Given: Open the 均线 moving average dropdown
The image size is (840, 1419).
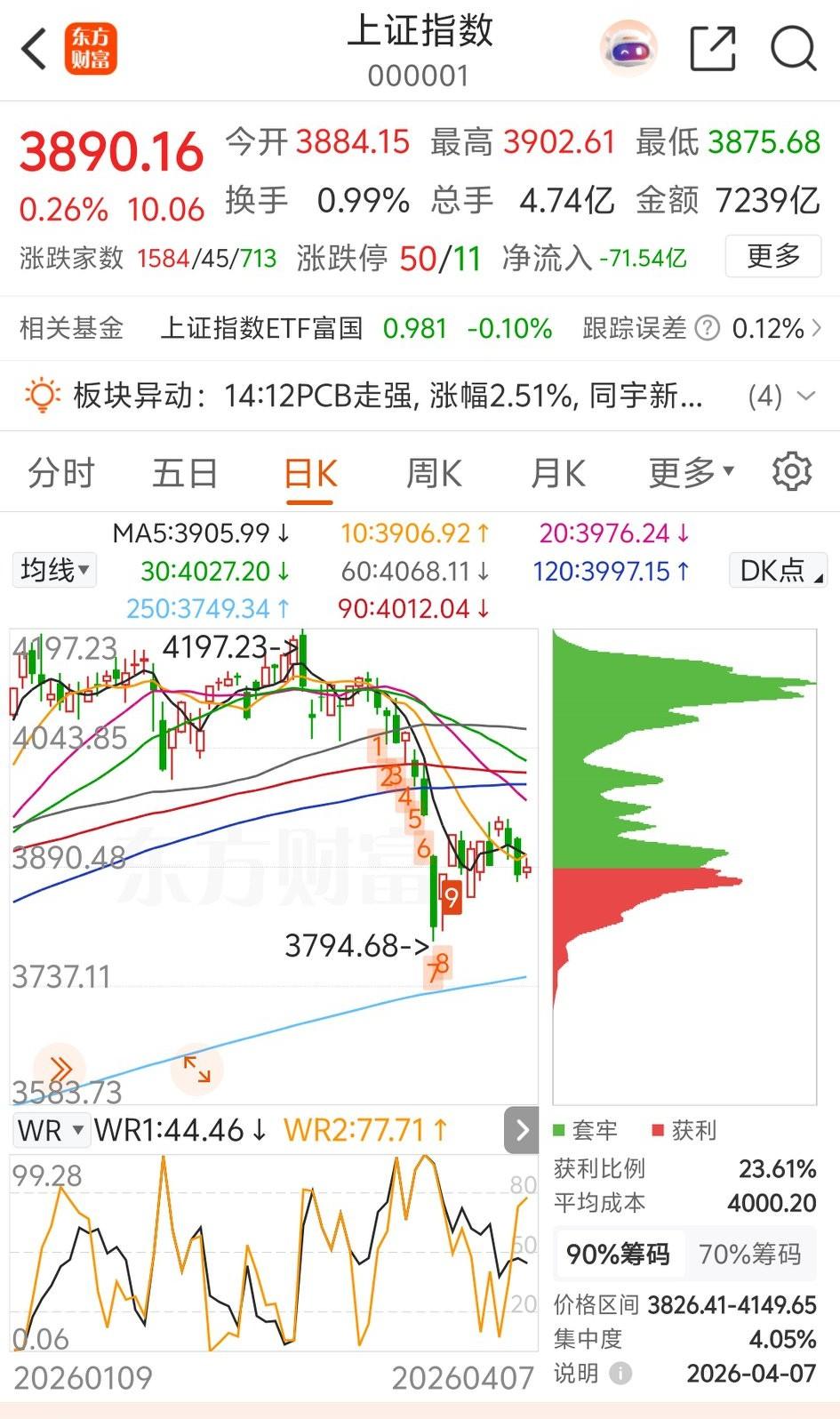Looking at the screenshot, I should pyautogui.click(x=53, y=570).
